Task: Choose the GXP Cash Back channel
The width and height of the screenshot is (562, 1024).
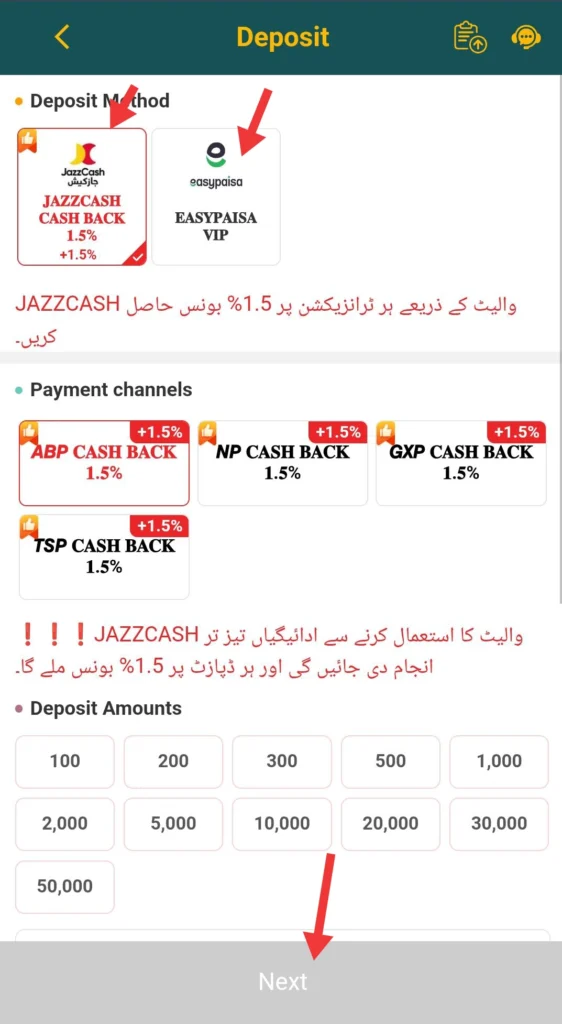Action: tap(461, 463)
